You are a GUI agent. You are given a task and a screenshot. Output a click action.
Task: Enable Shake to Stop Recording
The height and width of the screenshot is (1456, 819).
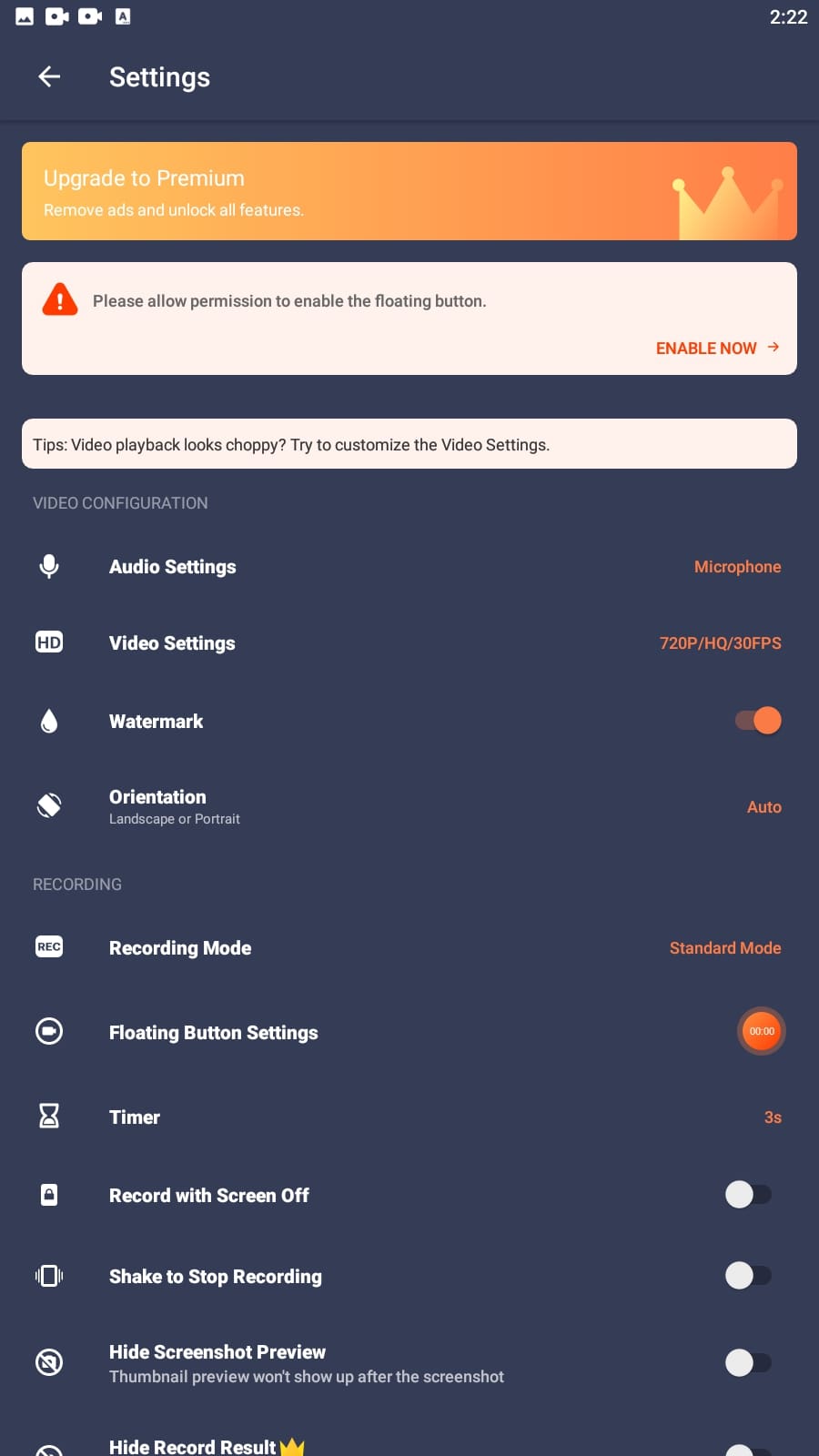point(748,1276)
